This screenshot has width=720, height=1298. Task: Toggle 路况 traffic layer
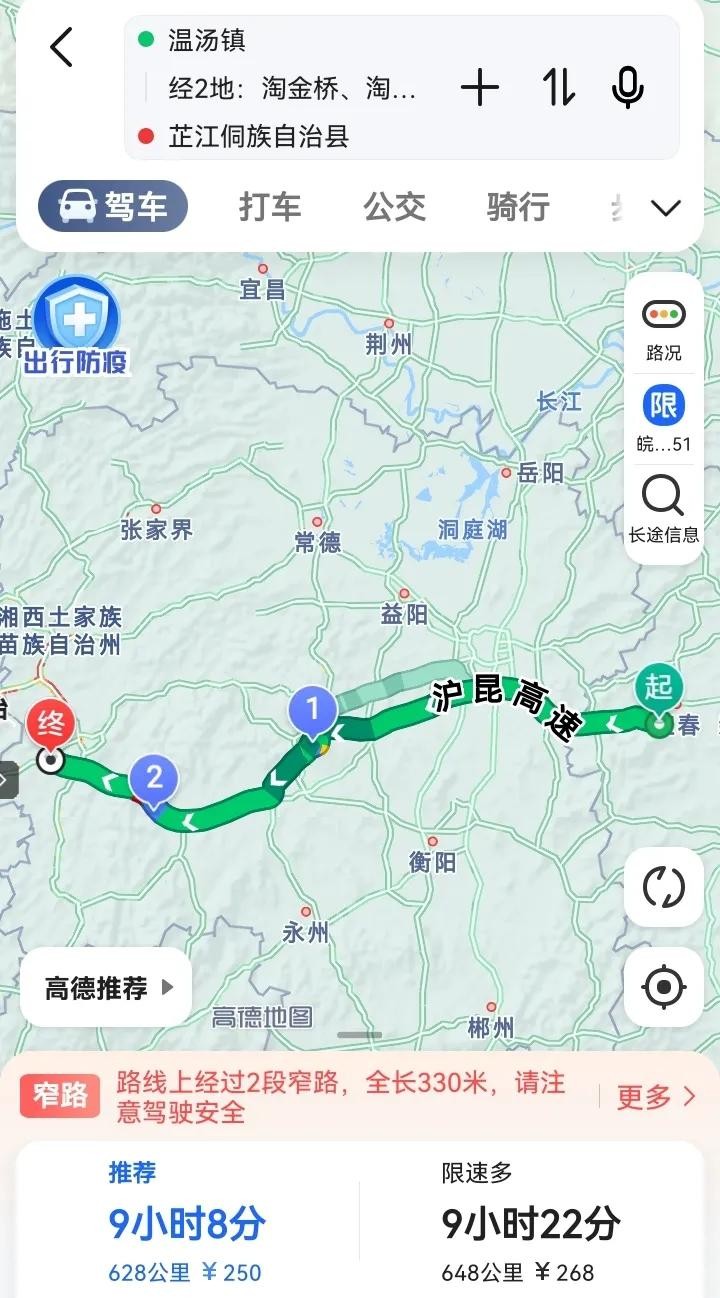click(x=663, y=329)
